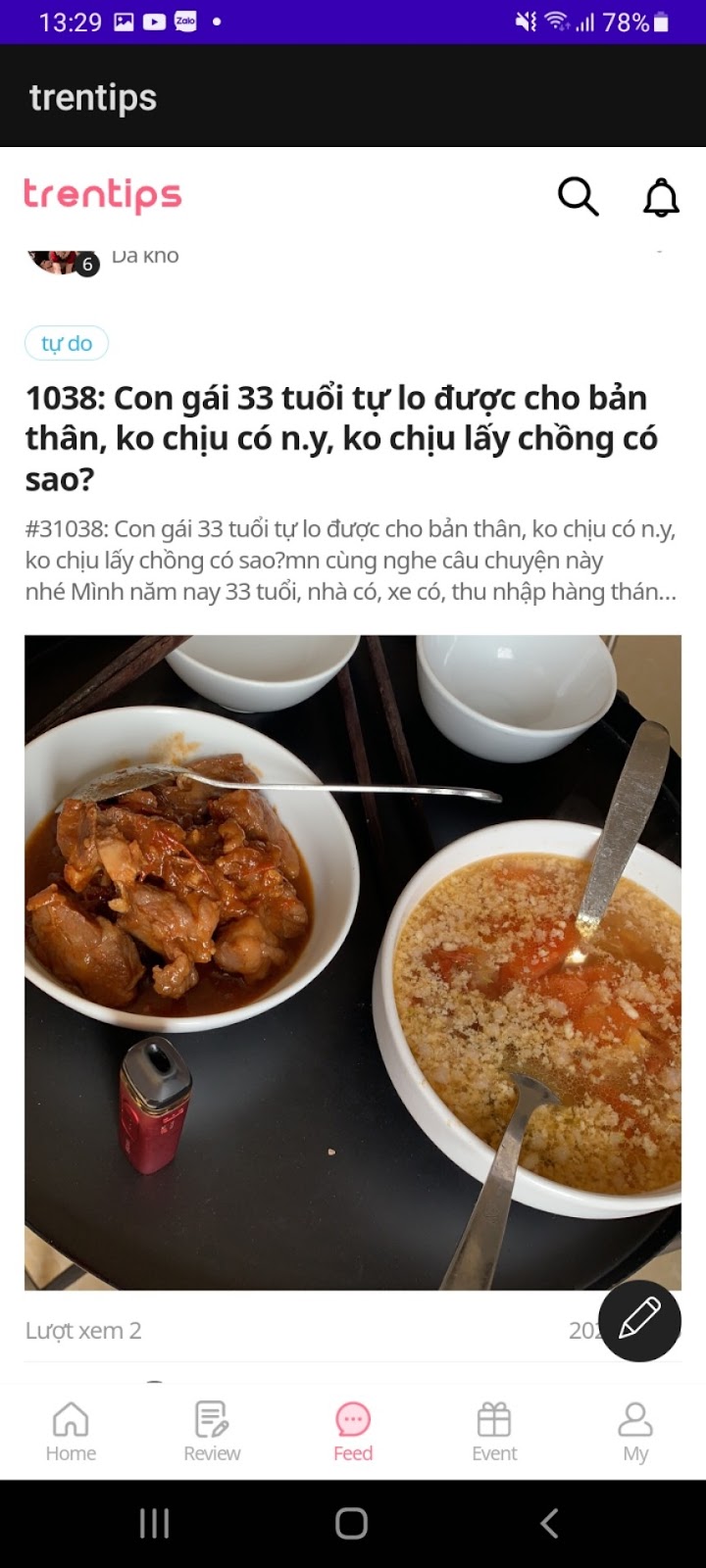Screen dimensions: 706x1568
Task: View the food photo in the post
Action: (353, 962)
